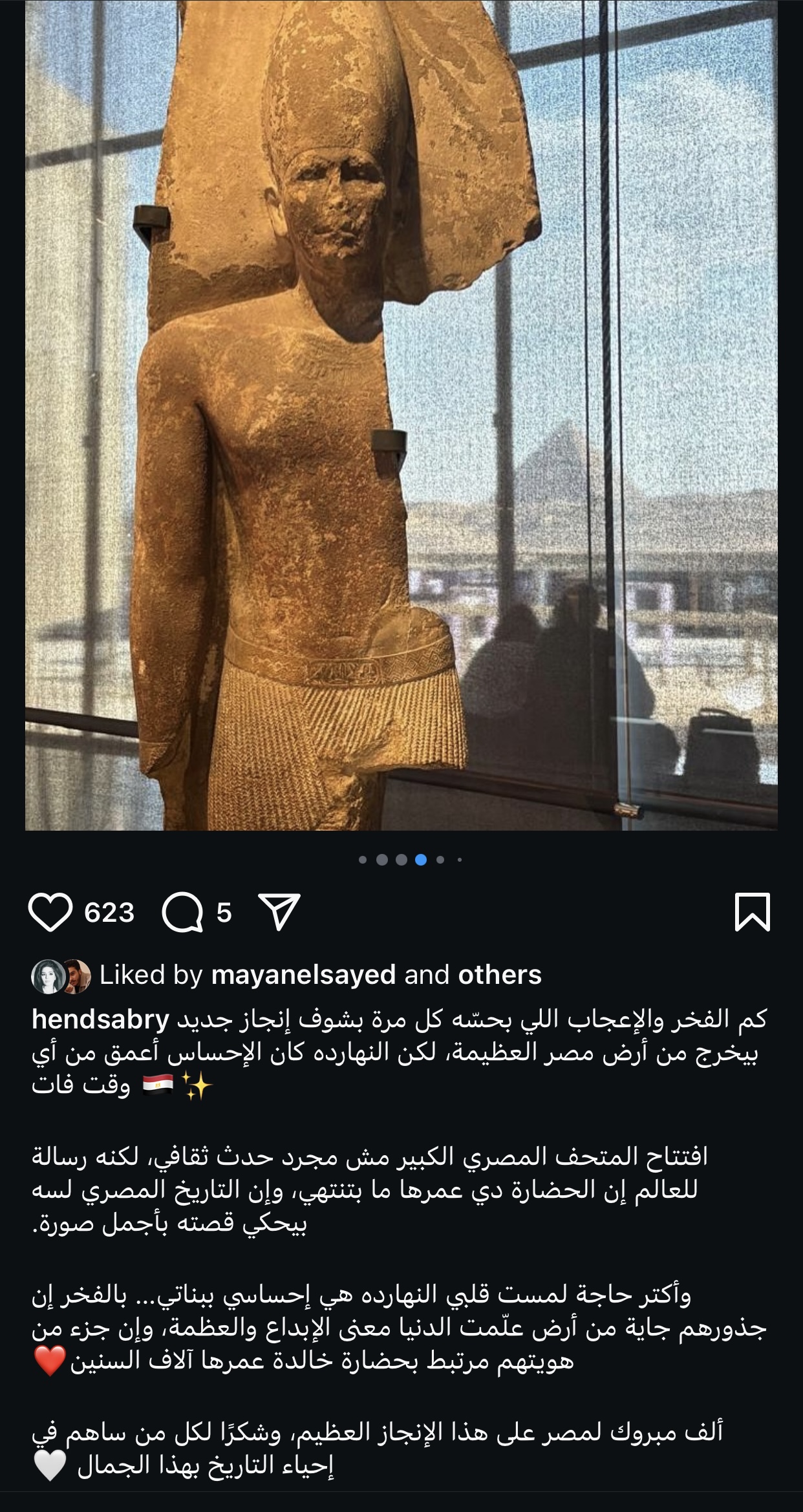Tap the statue photo in the carousel
The height and width of the screenshot is (1512, 803).
(x=401, y=414)
